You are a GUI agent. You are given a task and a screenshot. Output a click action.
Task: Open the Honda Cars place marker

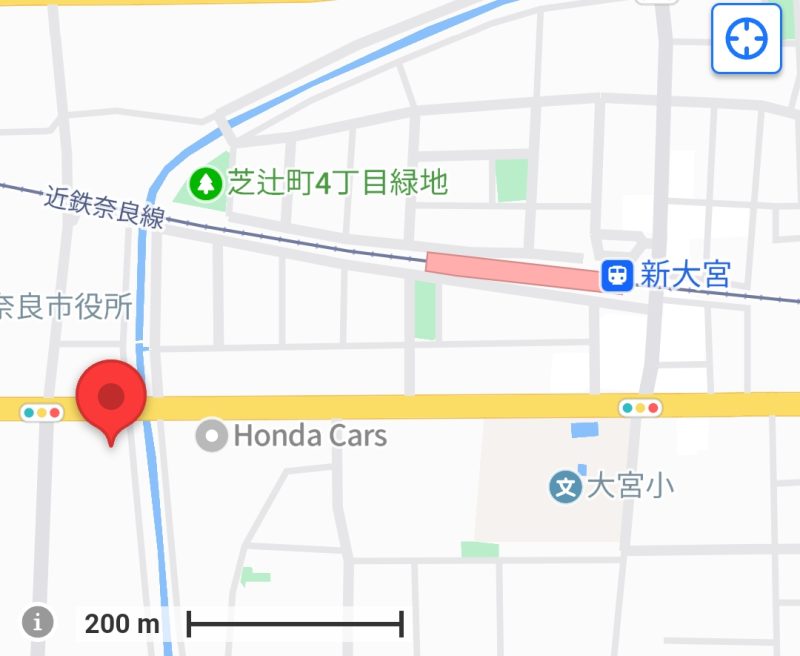211,435
